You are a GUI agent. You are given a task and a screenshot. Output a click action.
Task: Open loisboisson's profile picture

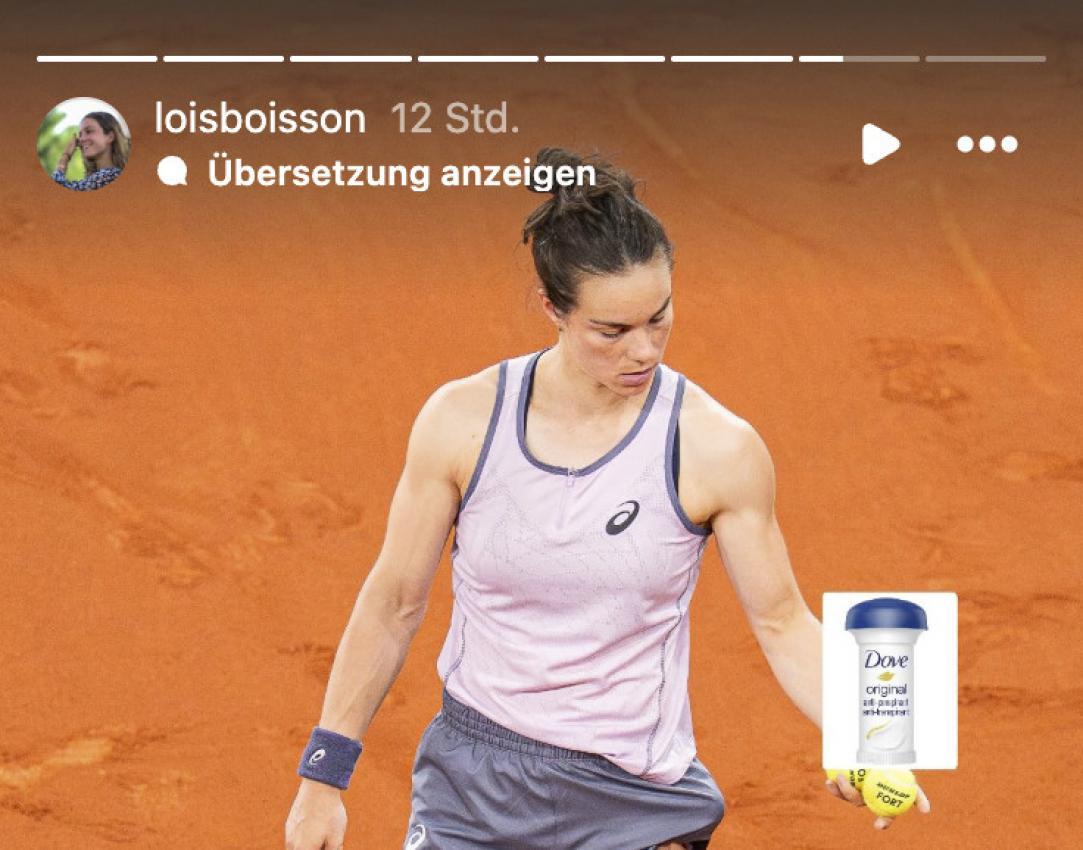pos(84,144)
